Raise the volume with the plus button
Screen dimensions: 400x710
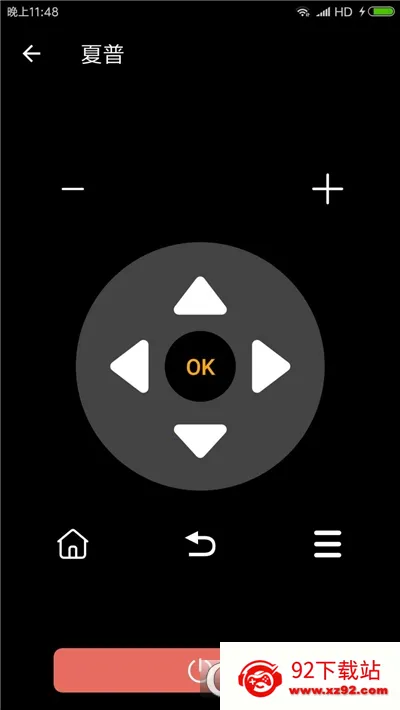[x=328, y=189]
